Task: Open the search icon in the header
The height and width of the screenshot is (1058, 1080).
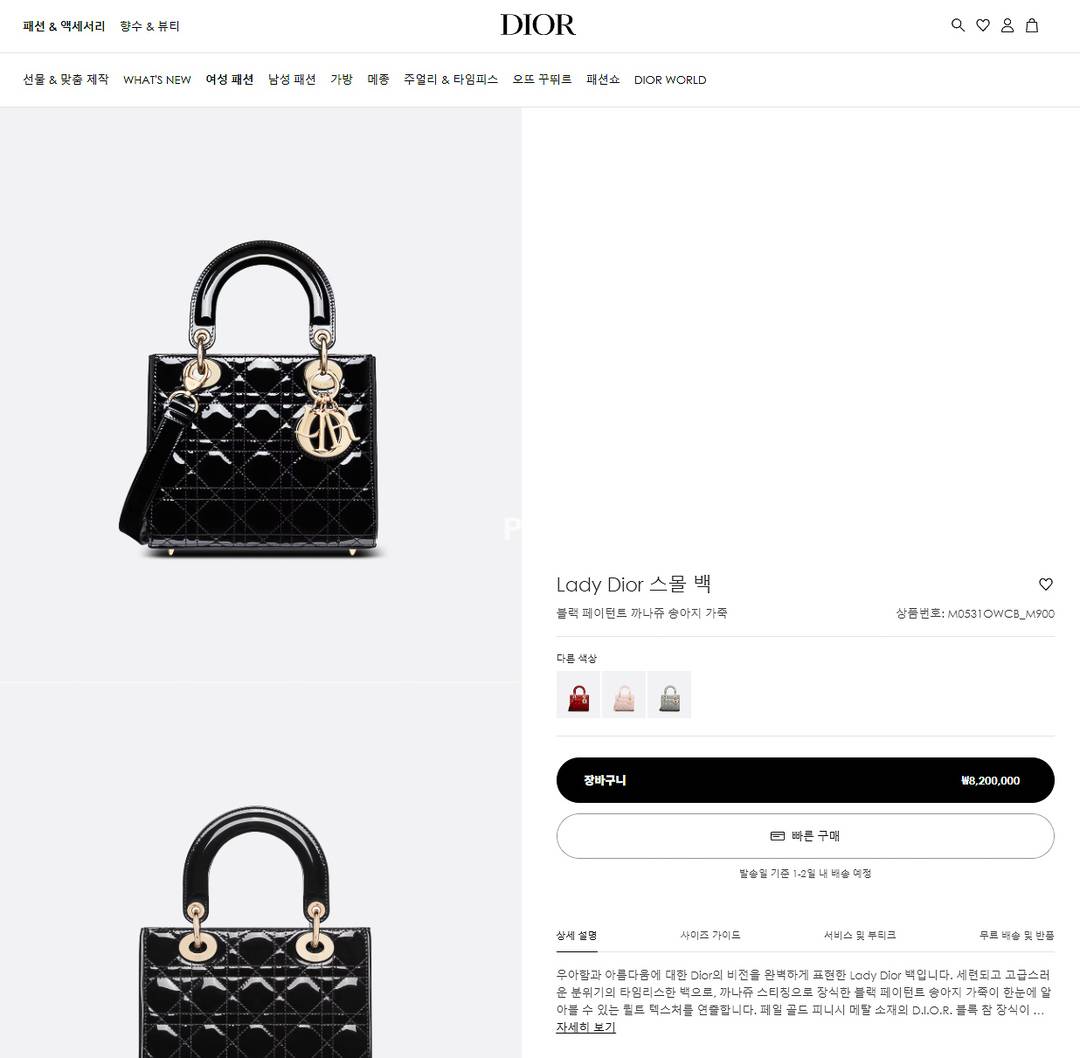Action: 957,26
